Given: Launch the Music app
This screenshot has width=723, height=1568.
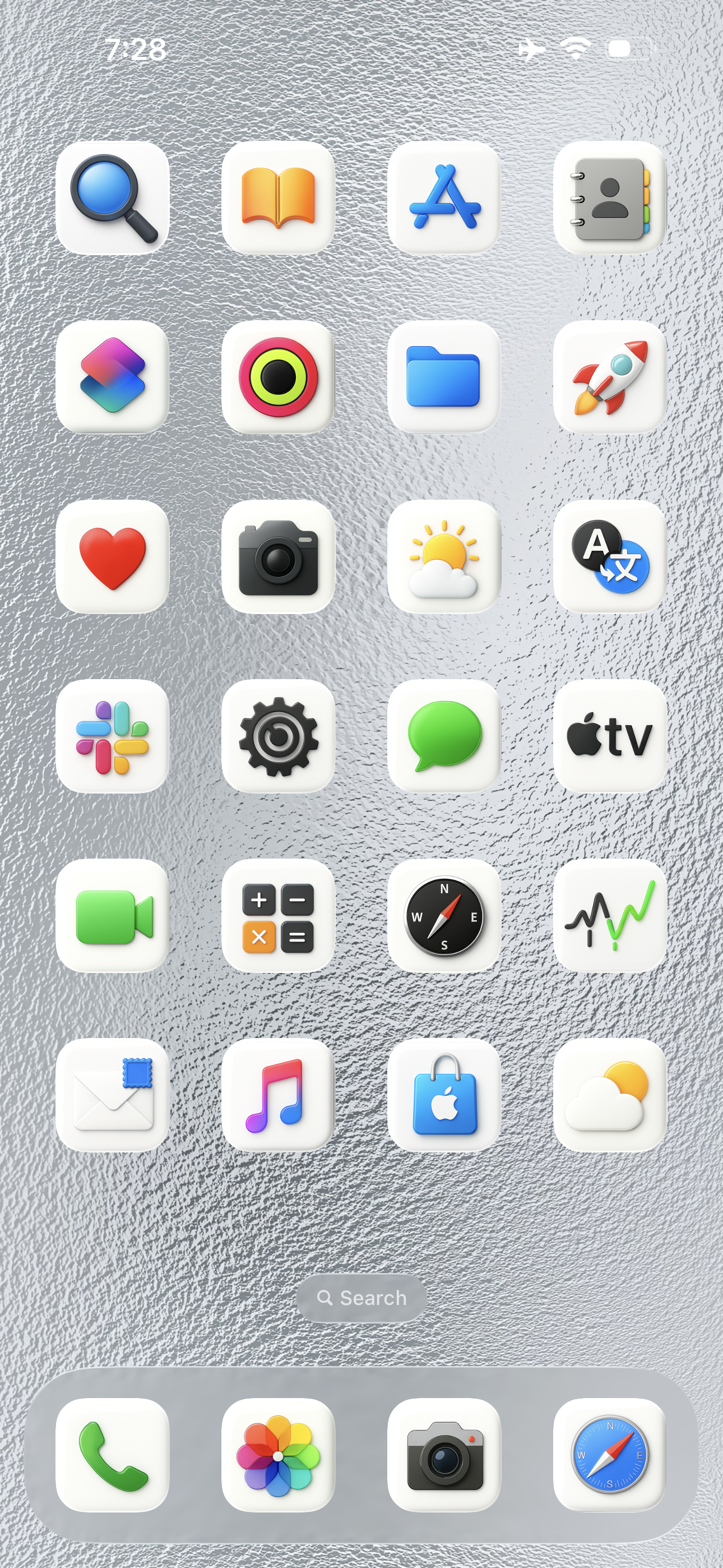Looking at the screenshot, I should pos(278,1095).
